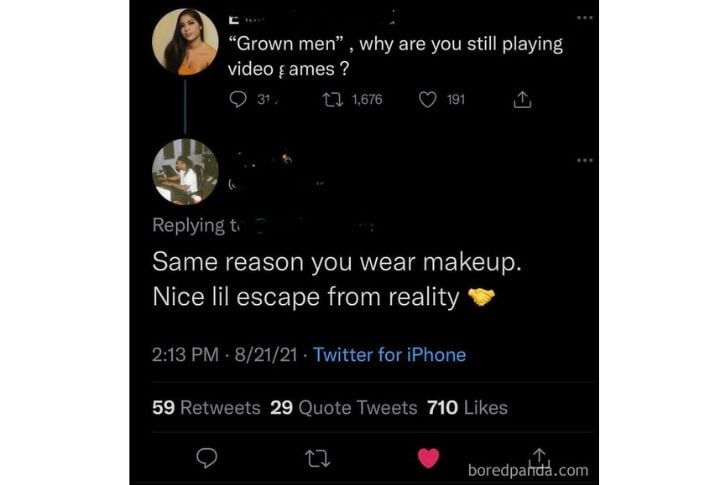View the 59 Retweets list
This screenshot has height=485, width=728.
pos(206,407)
